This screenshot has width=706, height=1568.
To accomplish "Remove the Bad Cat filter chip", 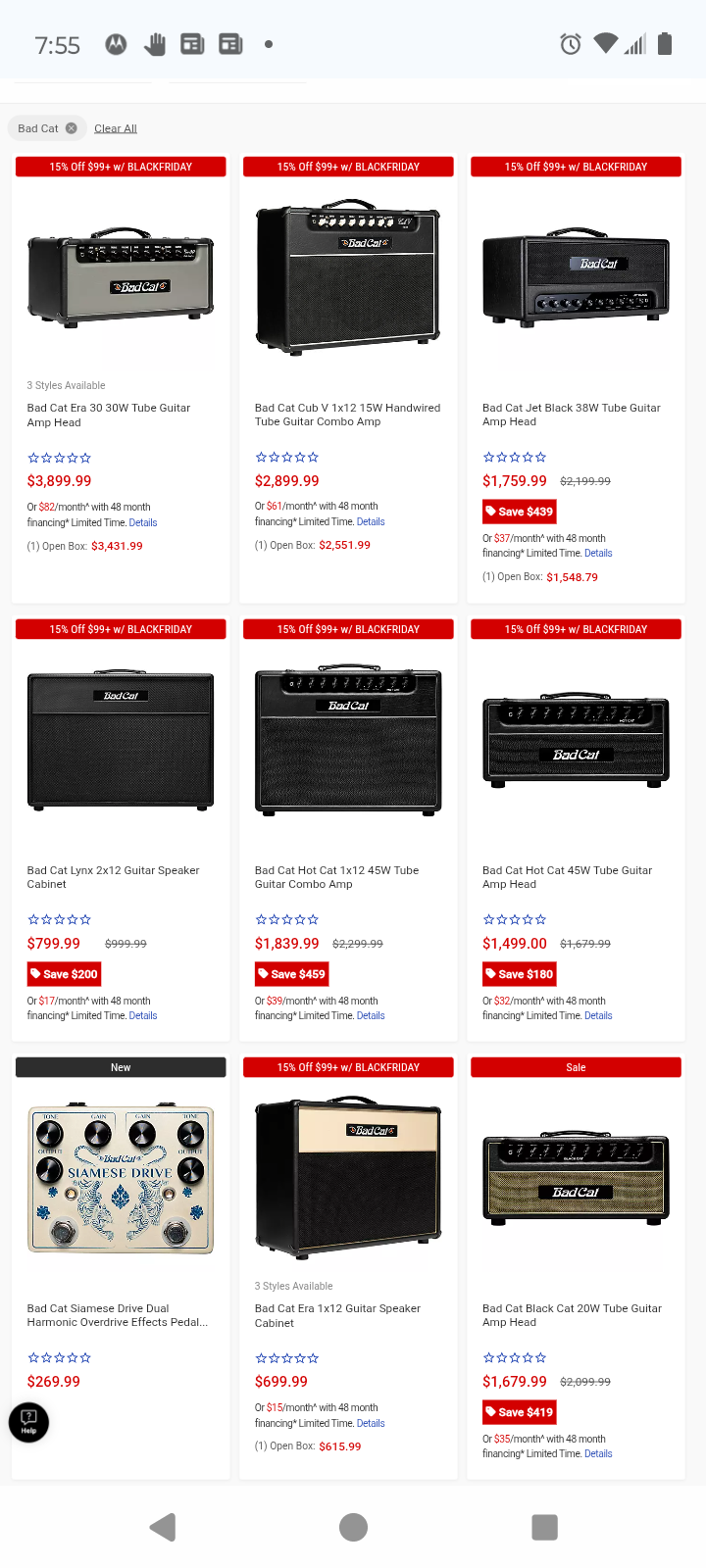I will point(71,128).
